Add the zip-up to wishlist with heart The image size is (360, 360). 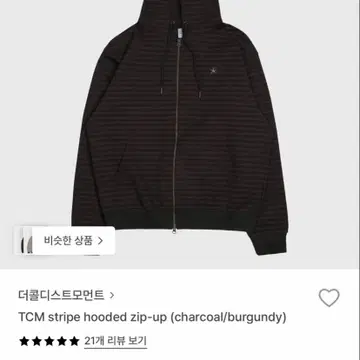point(329,298)
